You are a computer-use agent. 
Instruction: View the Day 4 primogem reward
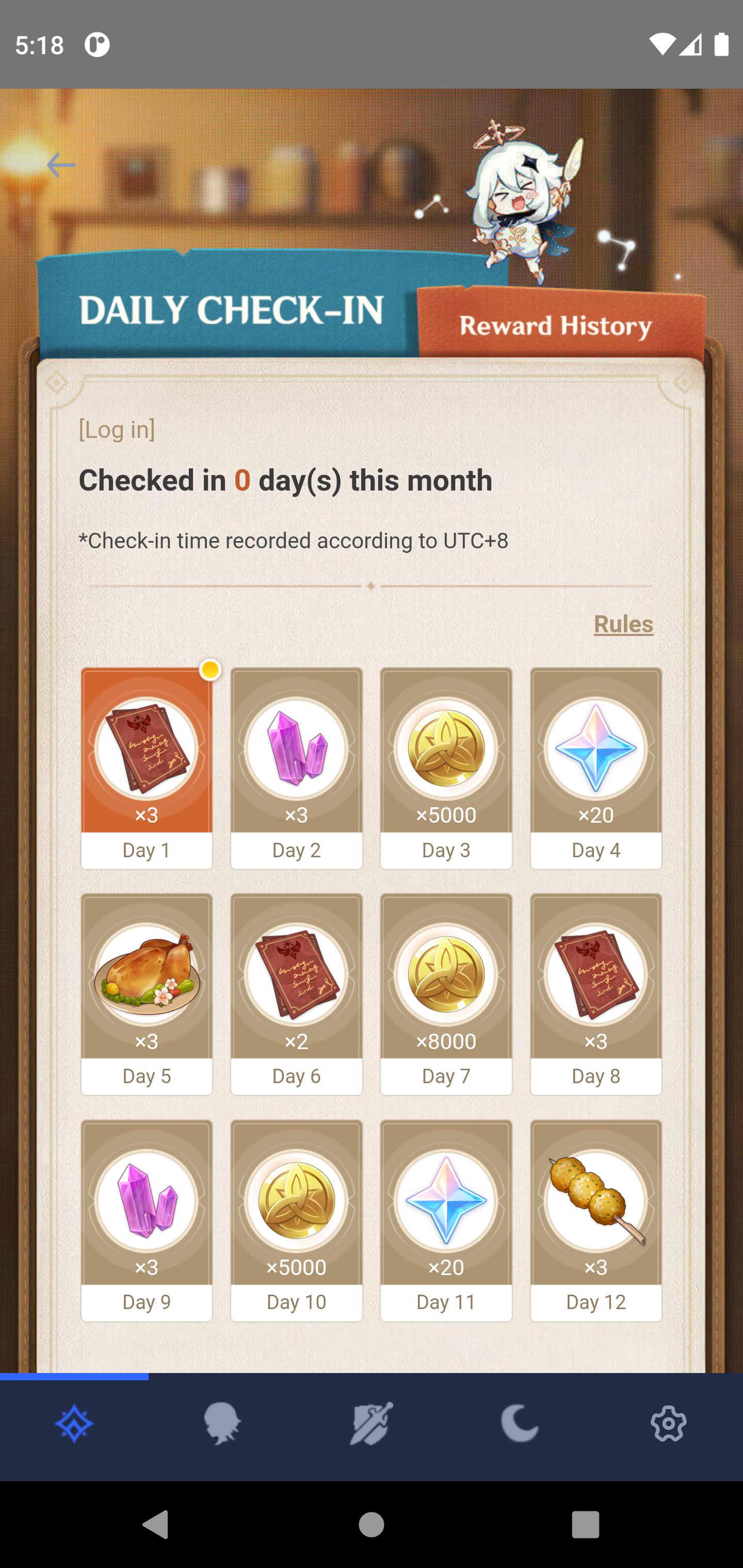click(595, 768)
